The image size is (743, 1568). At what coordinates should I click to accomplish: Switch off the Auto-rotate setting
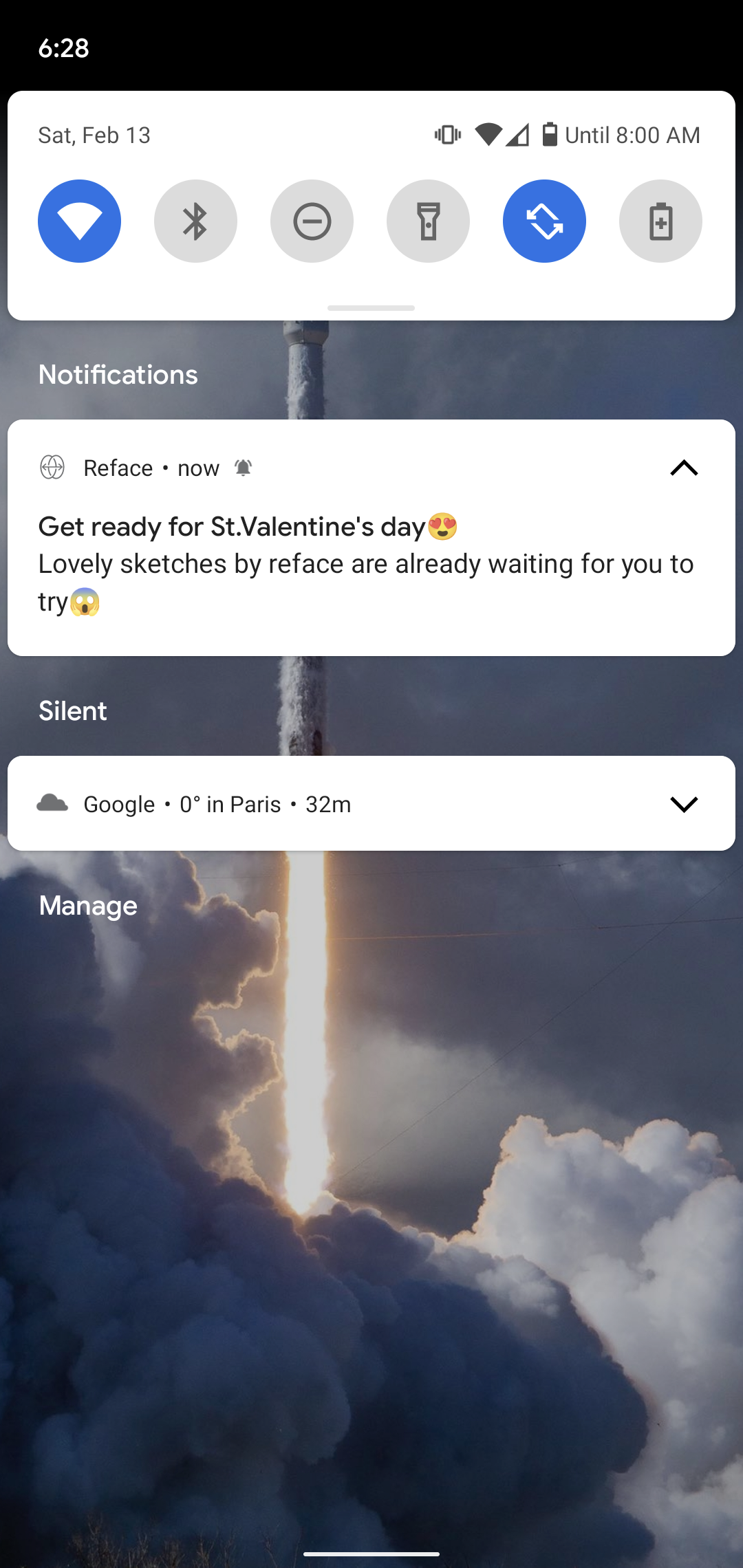point(544,221)
